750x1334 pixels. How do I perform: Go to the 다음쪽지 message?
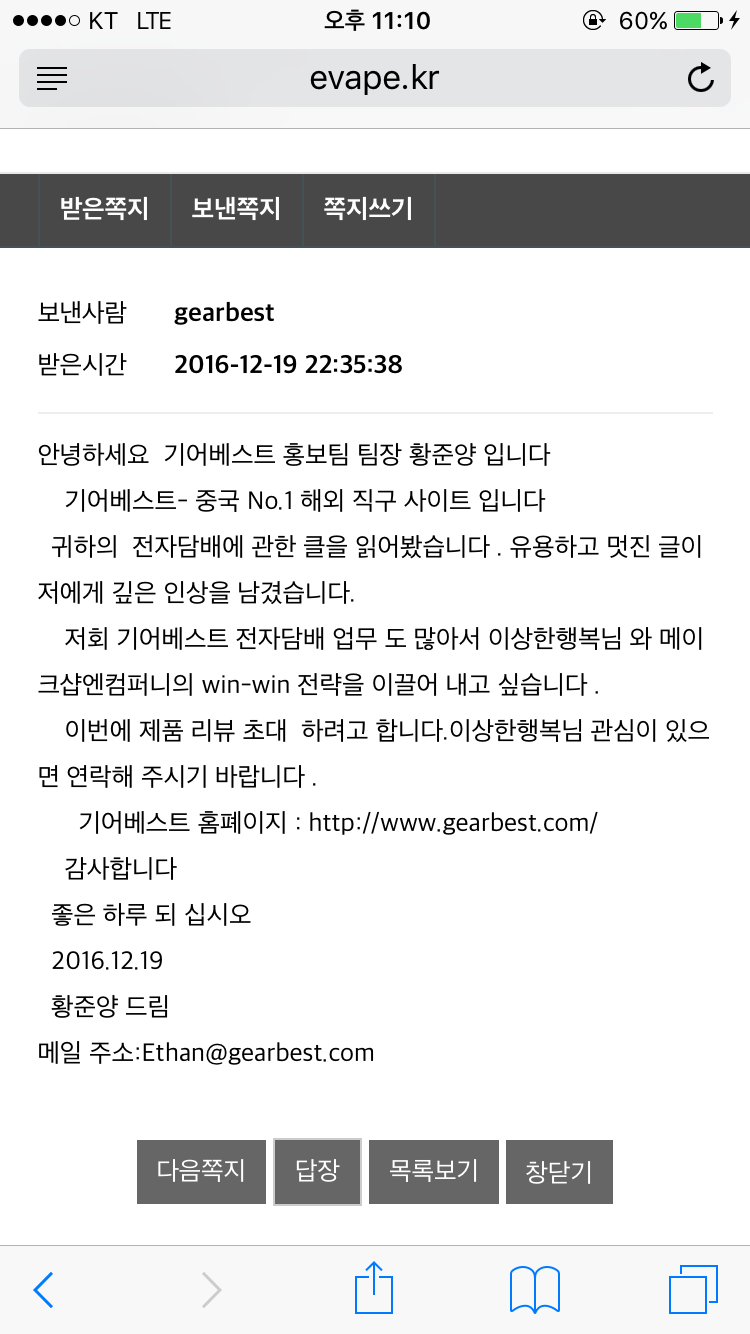201,1170
